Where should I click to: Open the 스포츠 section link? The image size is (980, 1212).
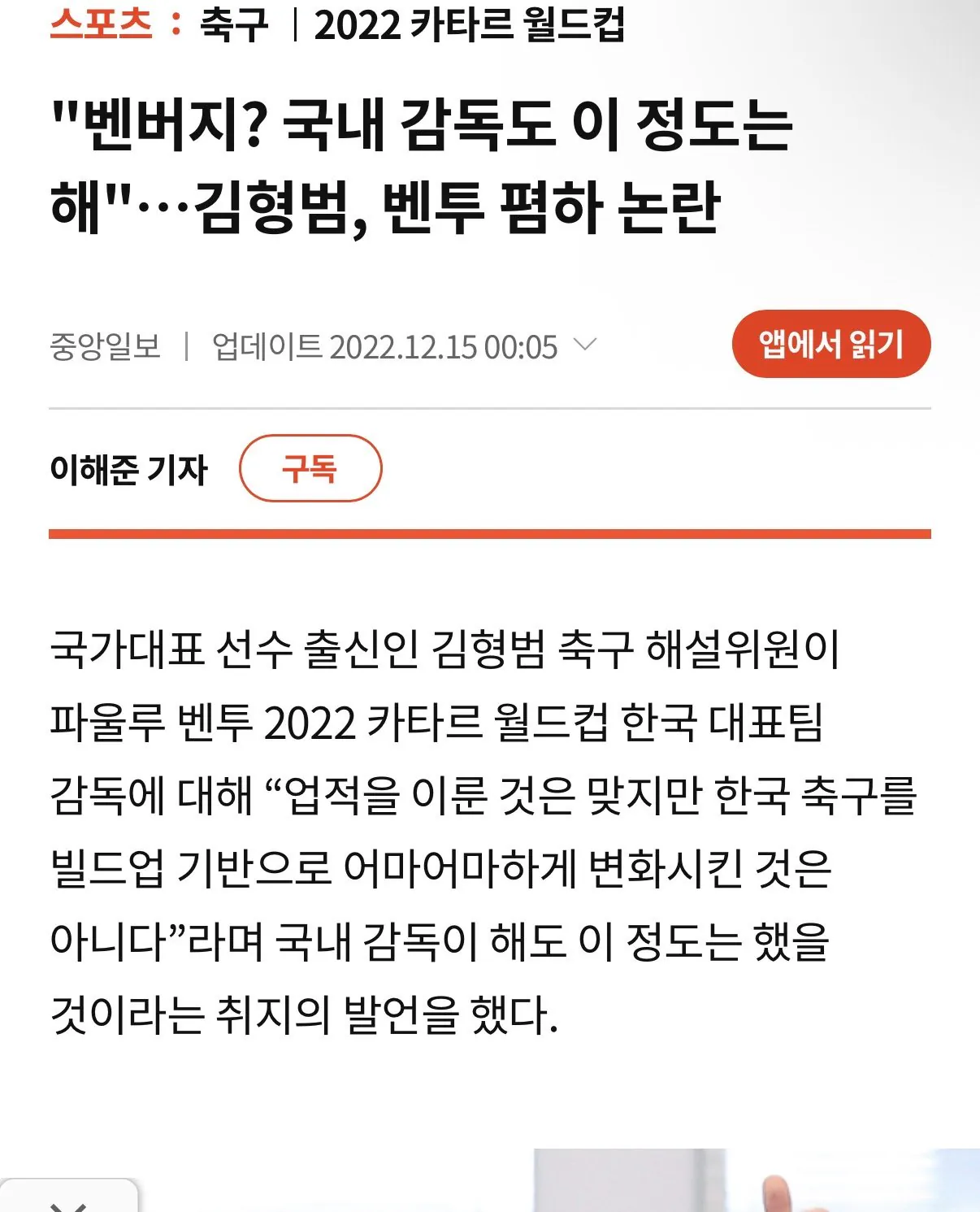[x=101, y=23]
